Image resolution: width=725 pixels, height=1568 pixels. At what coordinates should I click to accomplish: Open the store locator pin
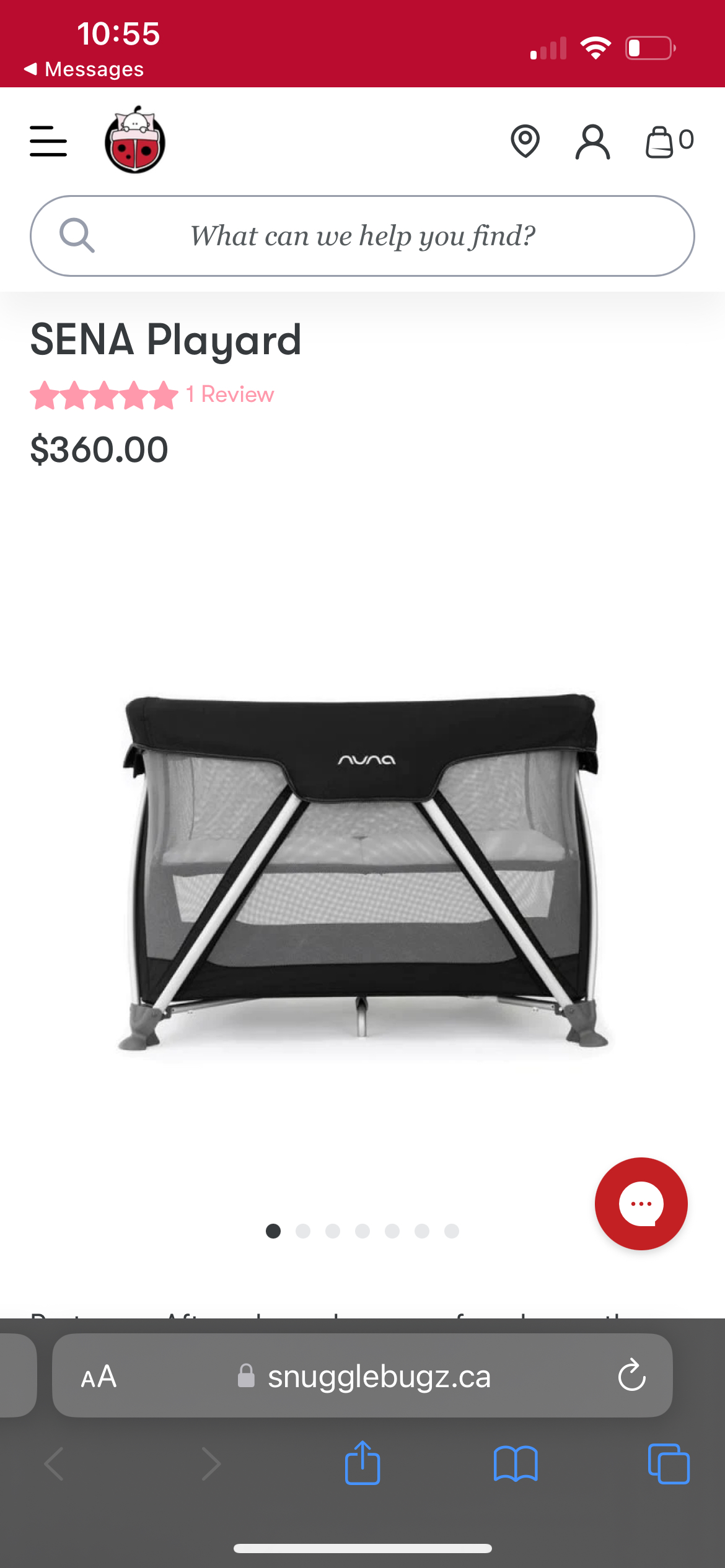click(x=525, y=141)
